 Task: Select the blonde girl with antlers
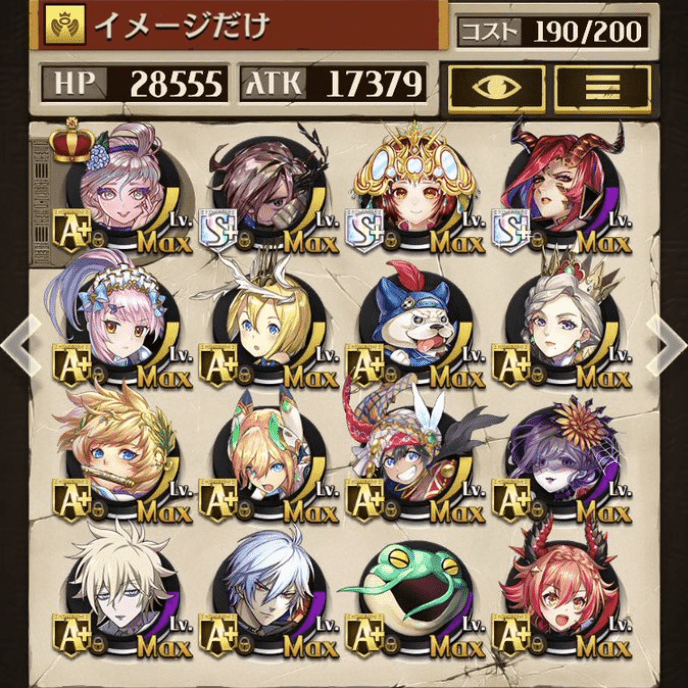click(x=268, y=322)
